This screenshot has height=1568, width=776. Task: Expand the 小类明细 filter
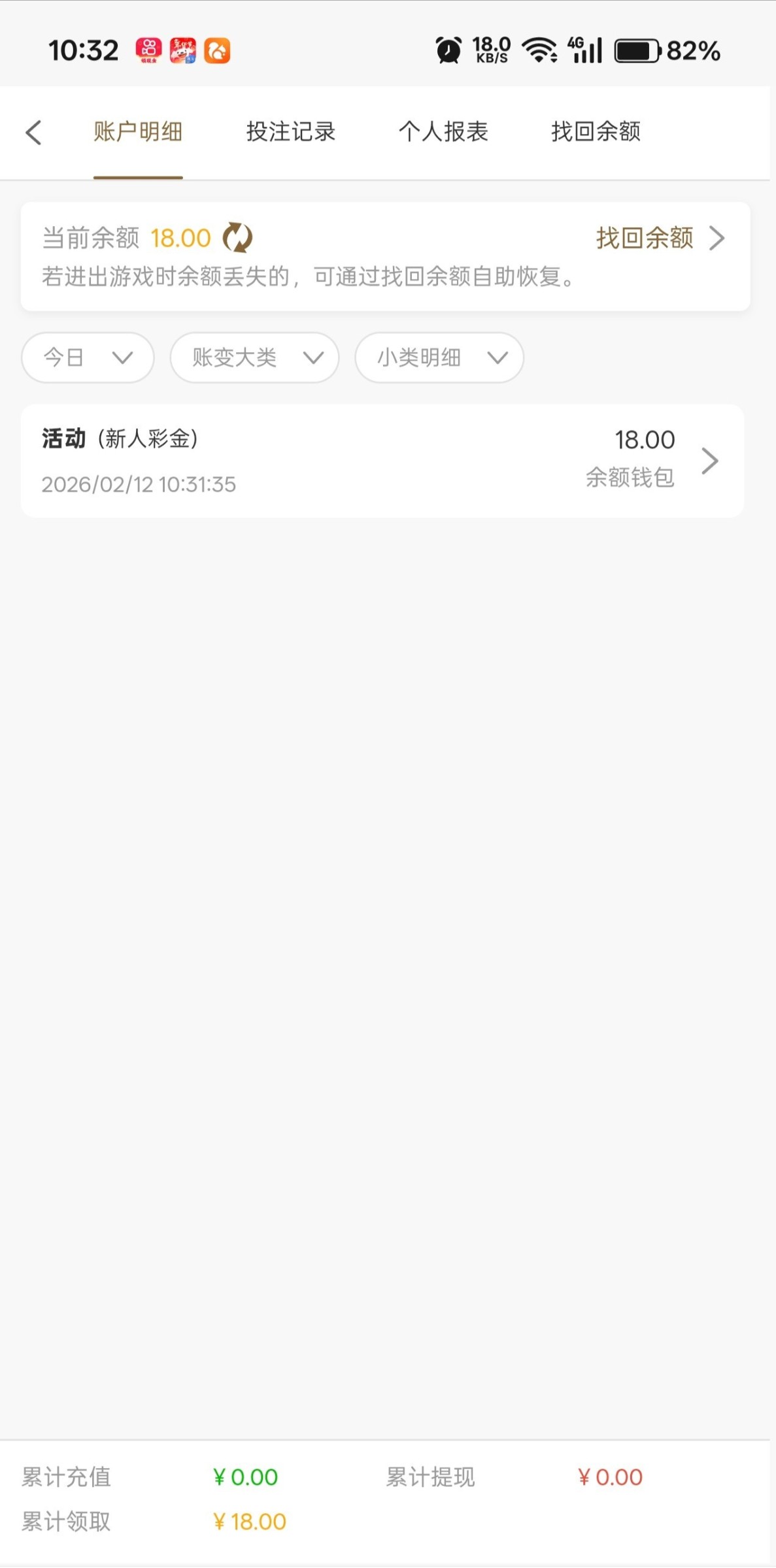(439, 357)
